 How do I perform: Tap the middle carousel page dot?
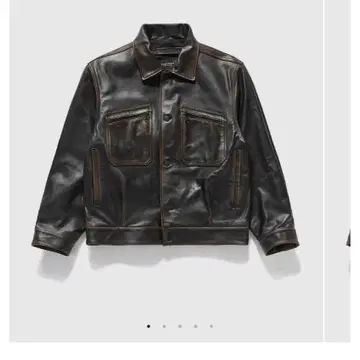[x=180, y=326]
